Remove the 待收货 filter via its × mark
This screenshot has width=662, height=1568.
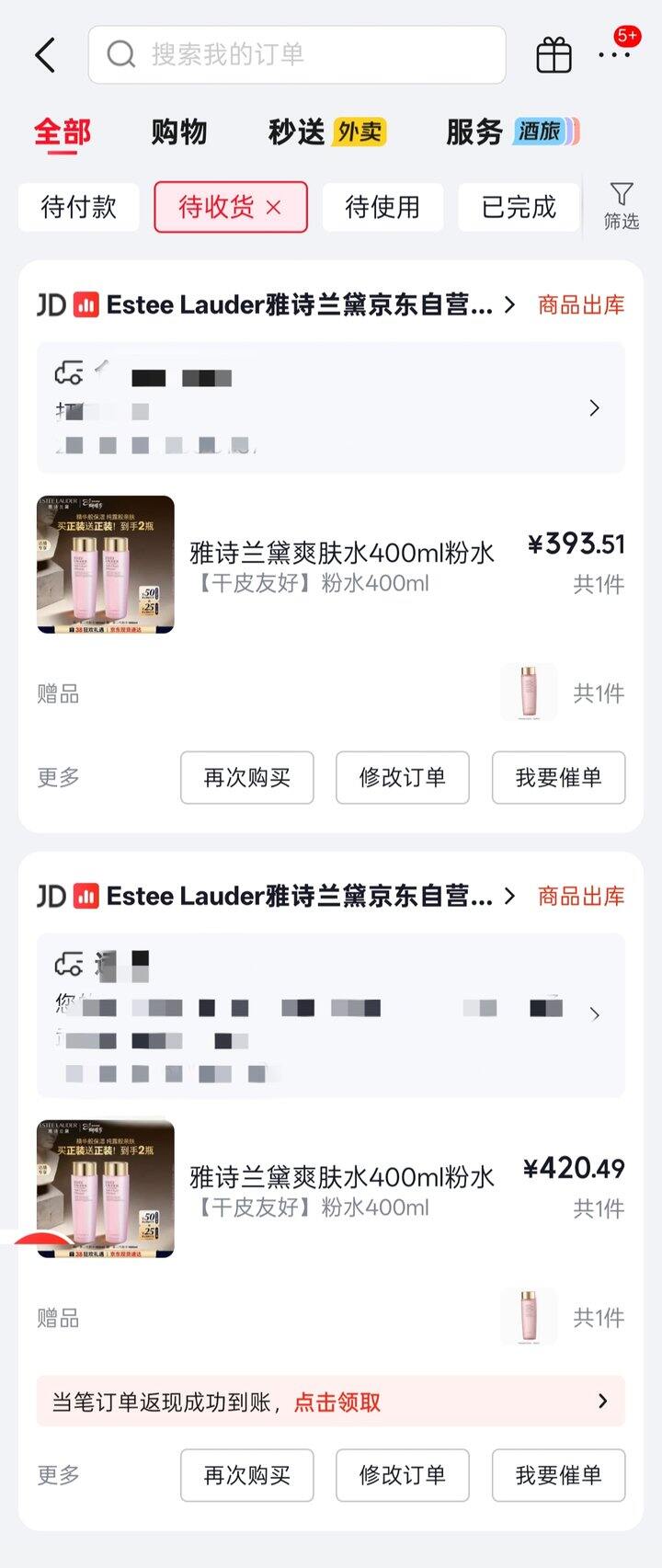point(272,208)
